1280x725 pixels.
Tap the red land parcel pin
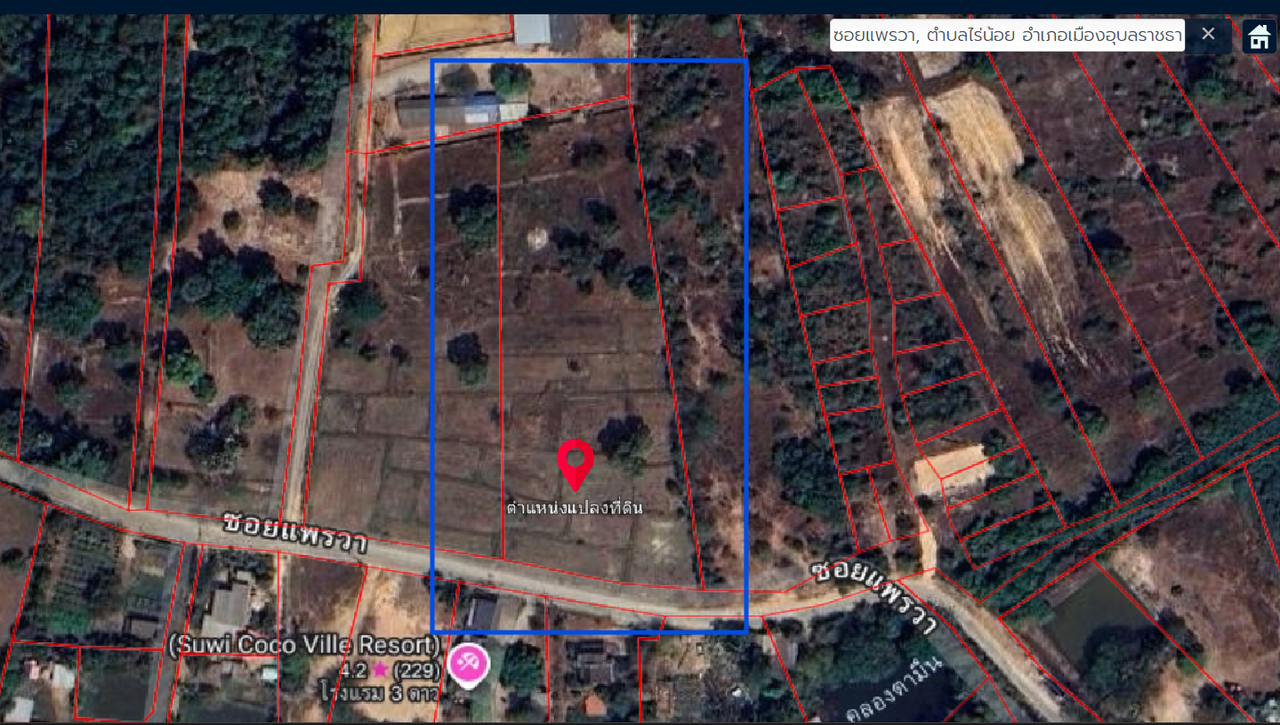point(575,463)
